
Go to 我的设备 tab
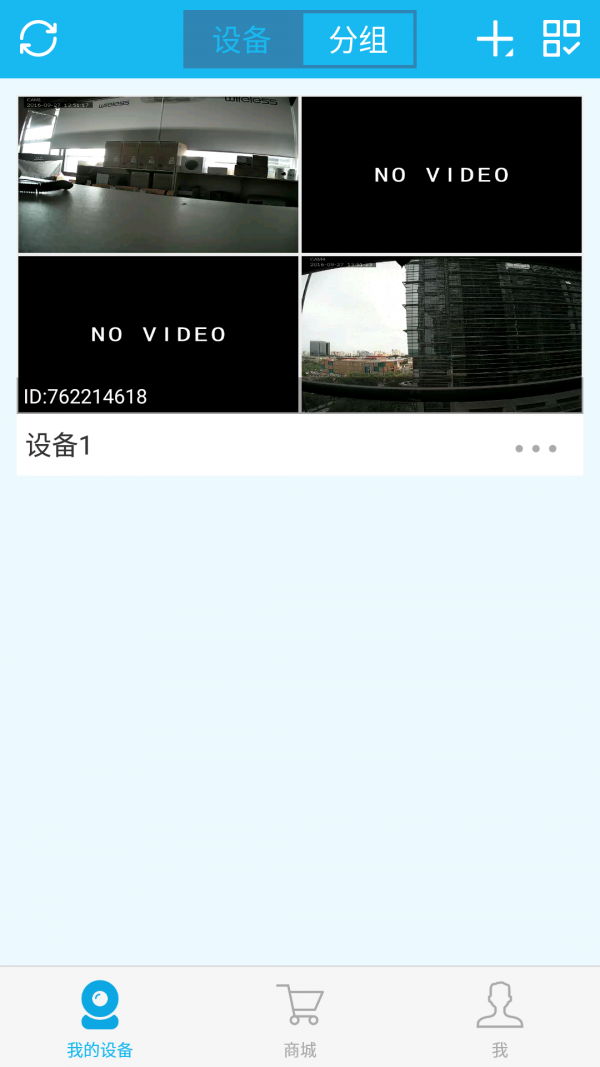point(100,1018)
